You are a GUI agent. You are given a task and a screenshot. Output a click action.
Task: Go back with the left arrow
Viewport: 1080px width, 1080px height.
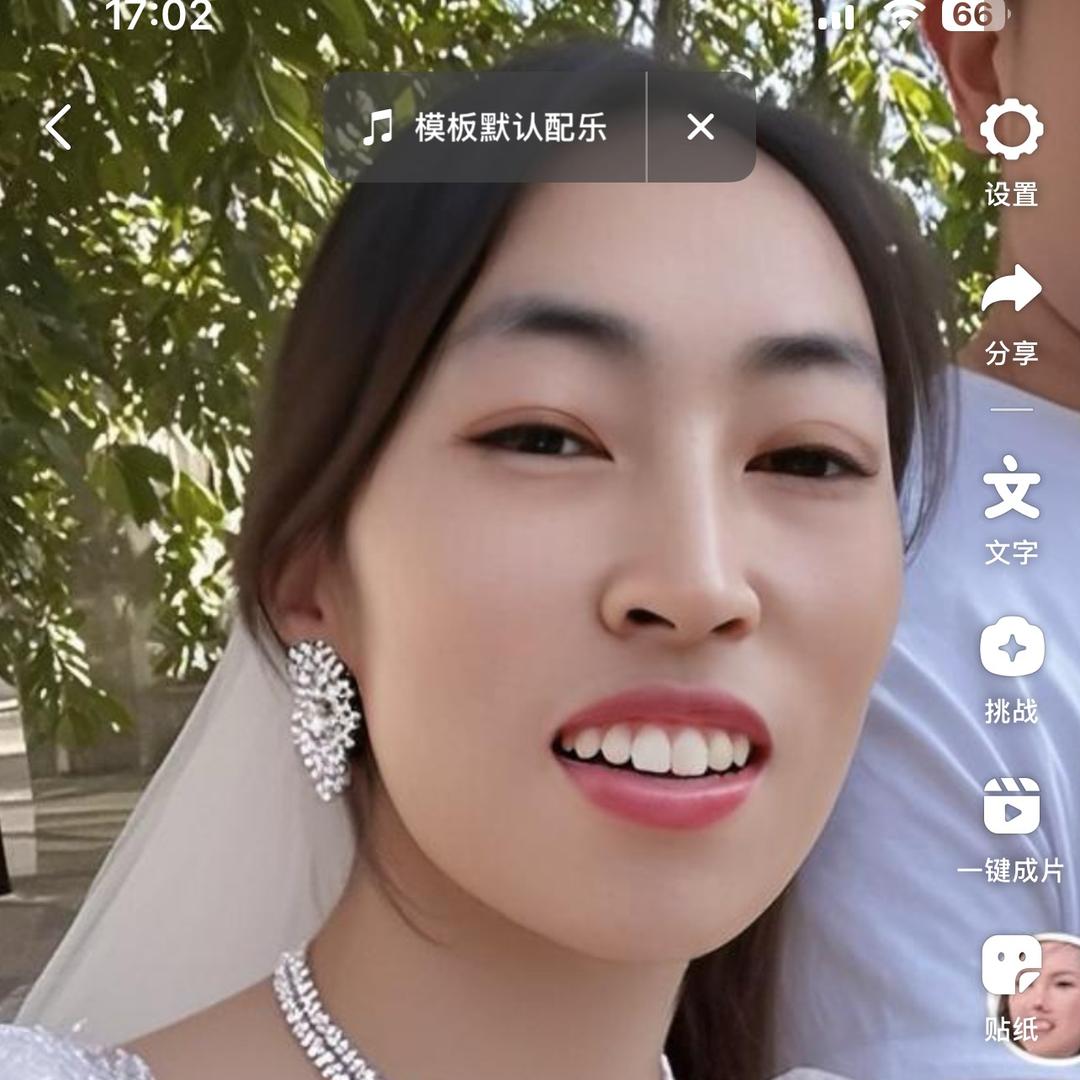(58, 128)
